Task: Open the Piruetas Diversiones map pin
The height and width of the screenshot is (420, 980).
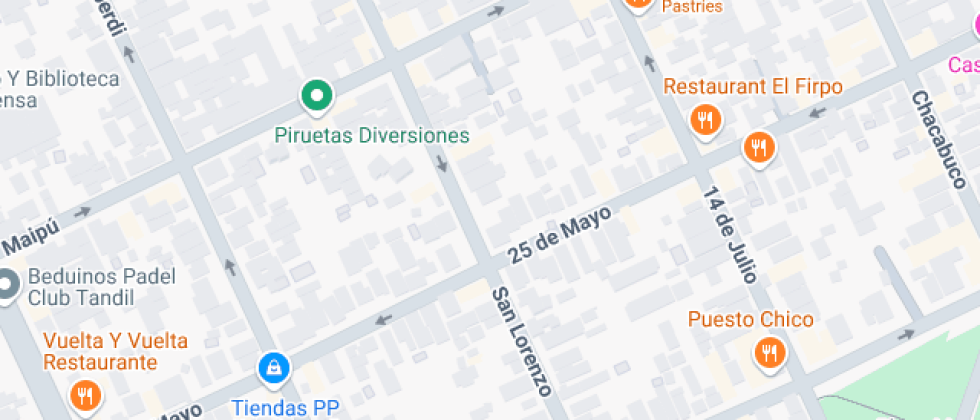Action: pyautogui.click(x=317, y=97)
